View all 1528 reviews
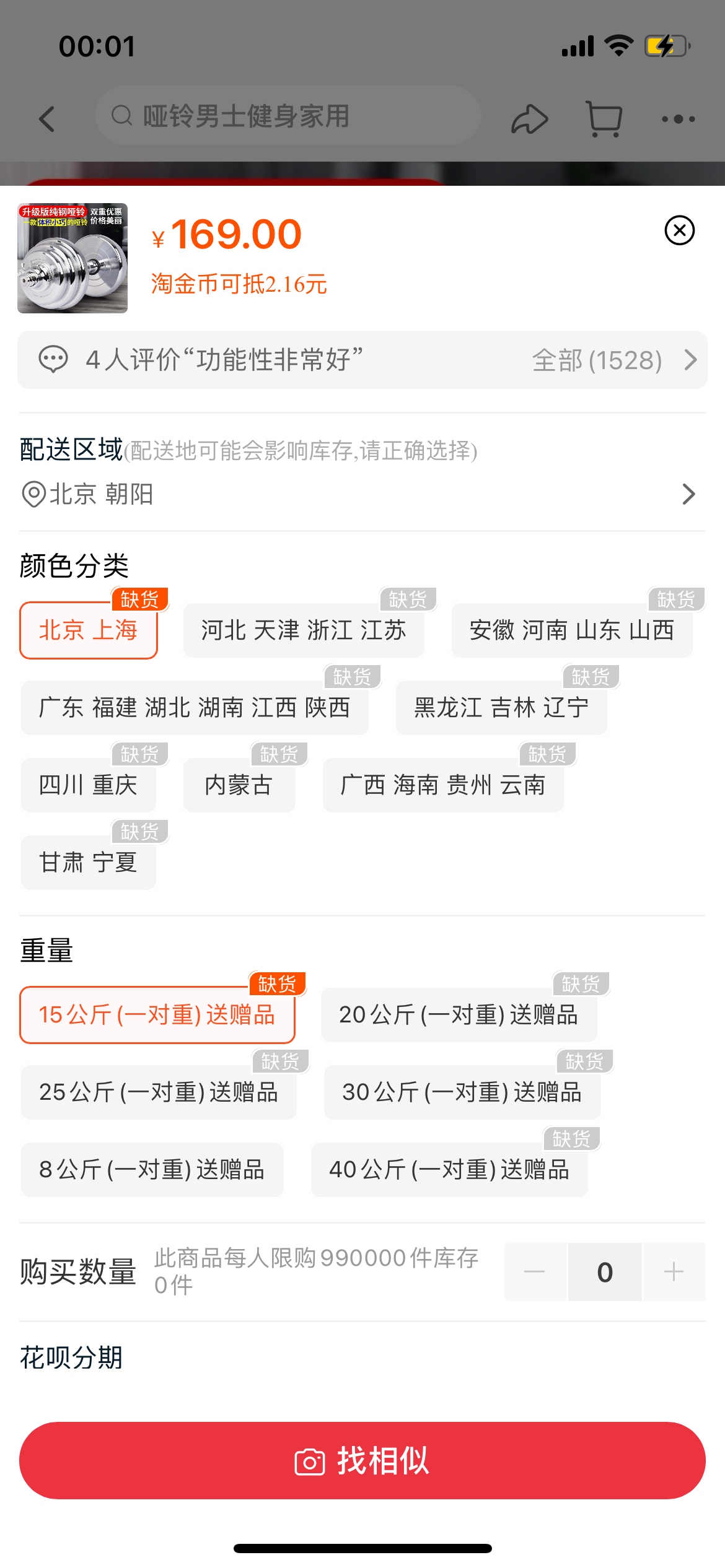725x1568 pixels. (613, 360)
